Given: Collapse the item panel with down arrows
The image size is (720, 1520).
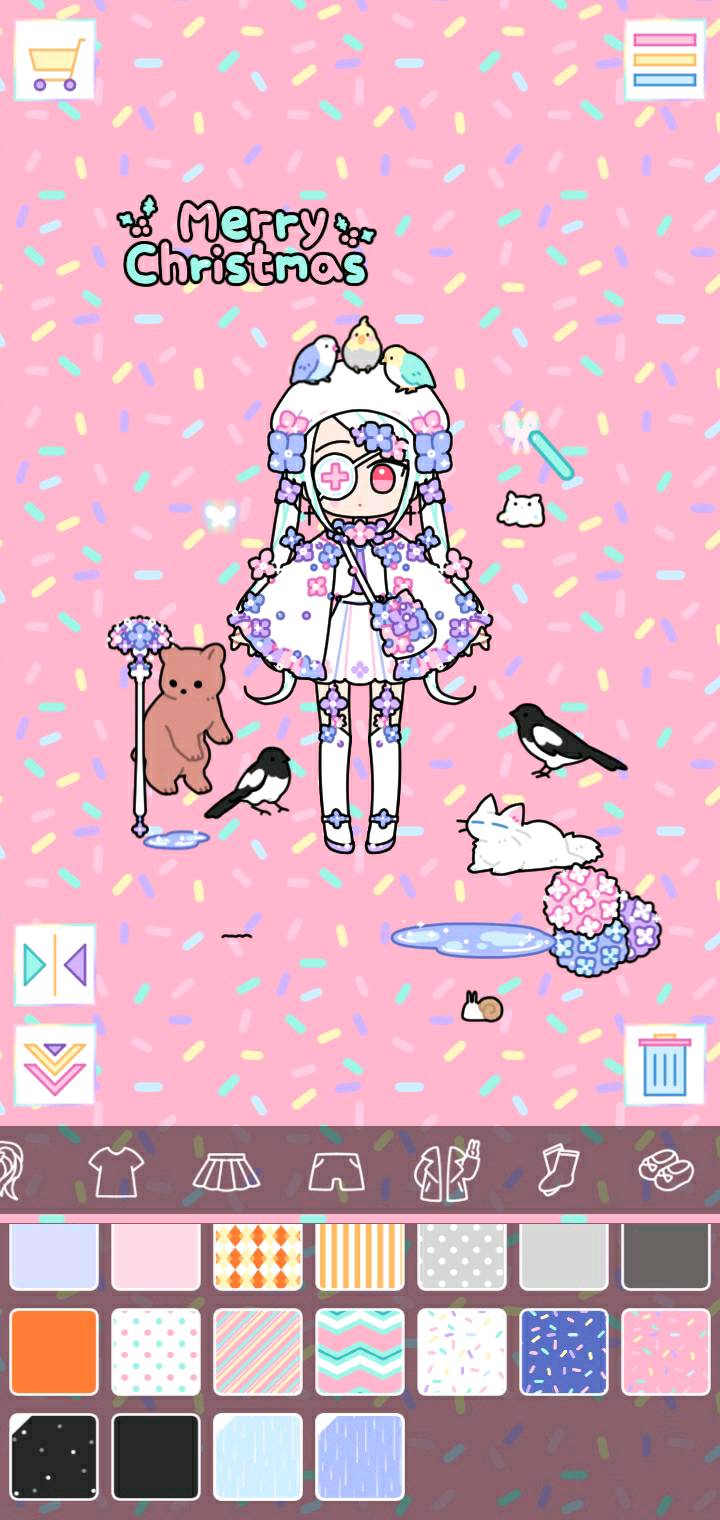Looking at the screenshot, I should coord(55,1064).
